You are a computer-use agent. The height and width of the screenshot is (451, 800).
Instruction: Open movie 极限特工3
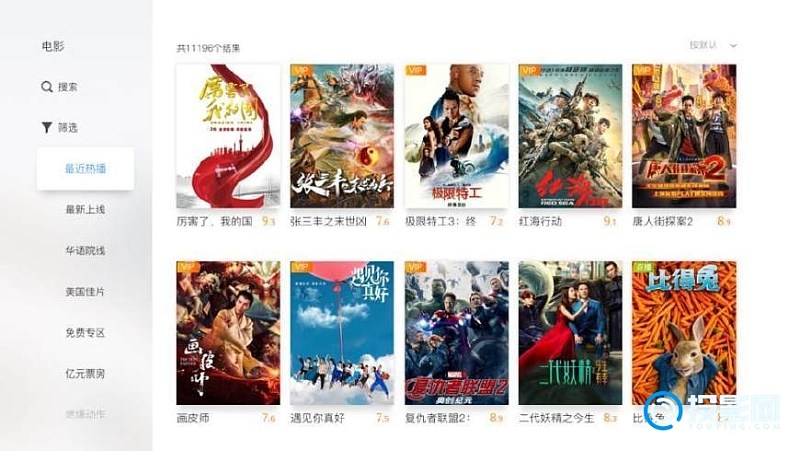point(443,135)
